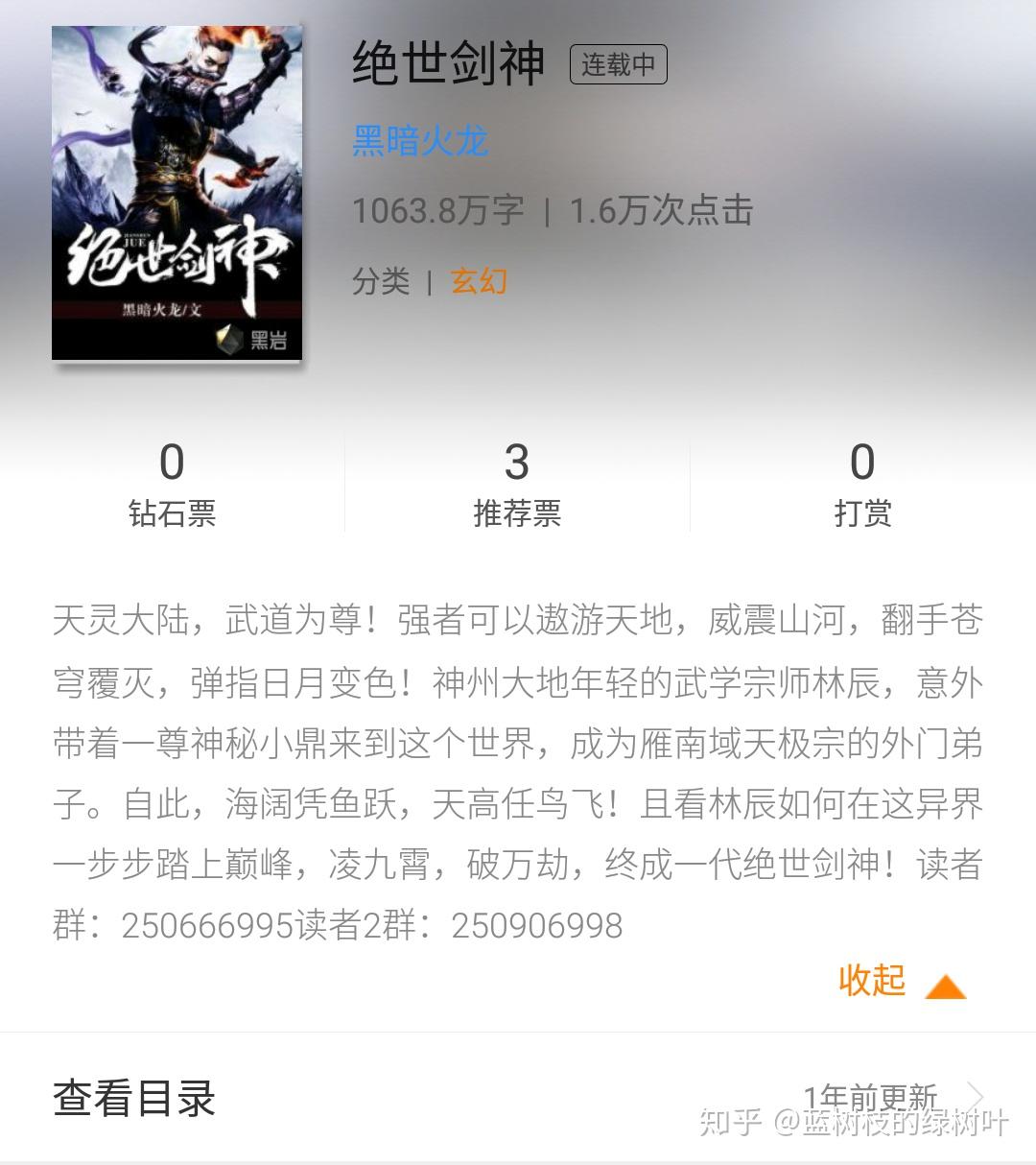The height and width of the screenshot is (1165, 1036).
Task: Tap the 绝世剑神 book cover
Action: point(177,193)
